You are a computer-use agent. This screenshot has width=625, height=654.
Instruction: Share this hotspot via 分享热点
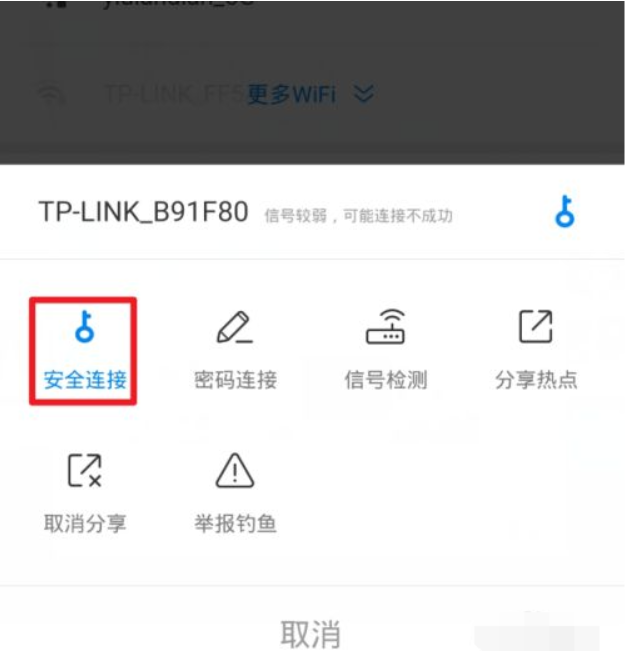536,350
